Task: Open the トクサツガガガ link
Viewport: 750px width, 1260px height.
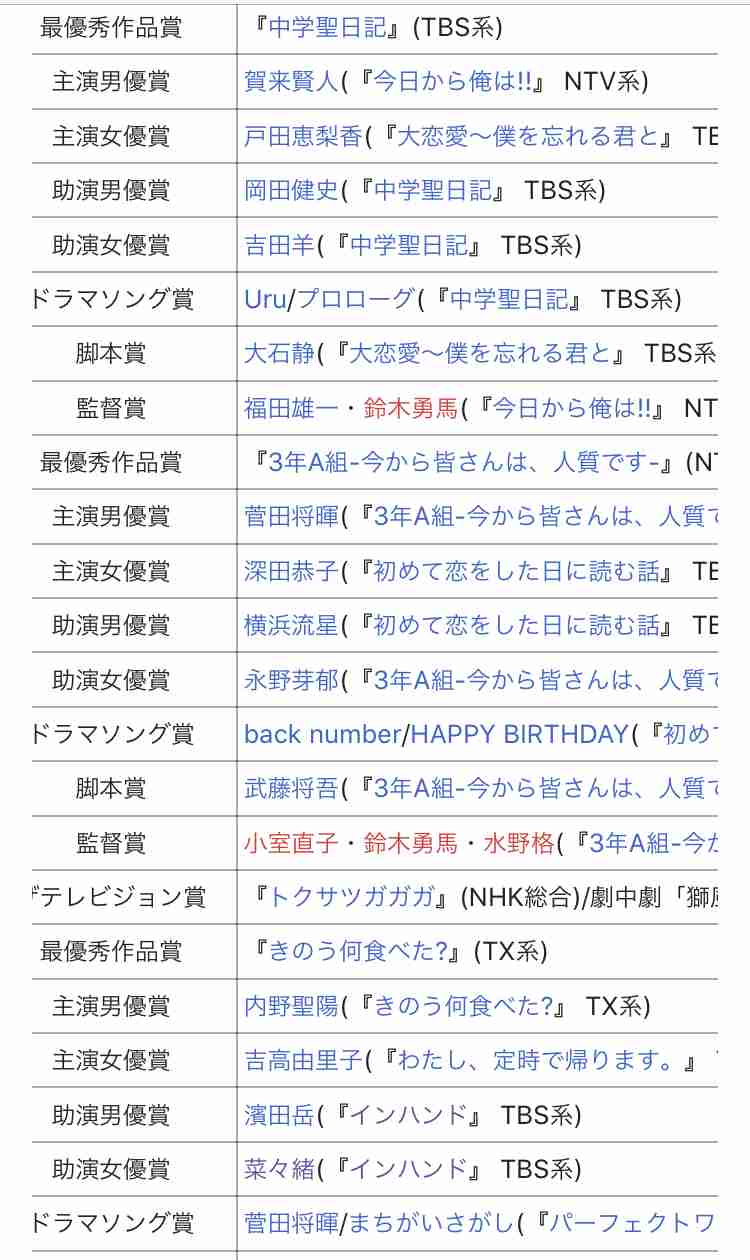Action: [356, 897]
